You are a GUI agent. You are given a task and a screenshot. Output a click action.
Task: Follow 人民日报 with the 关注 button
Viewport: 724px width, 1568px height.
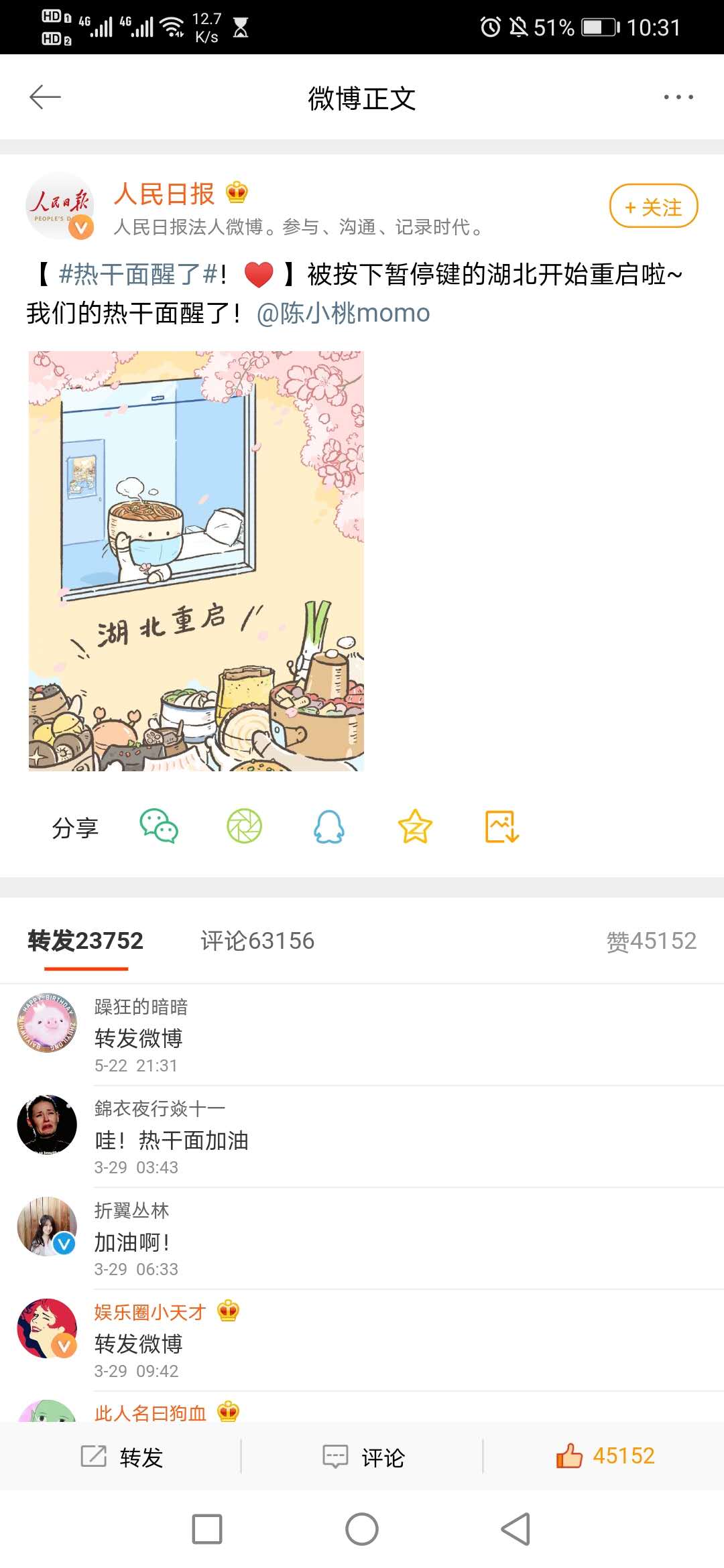click(x=653, y=206)
